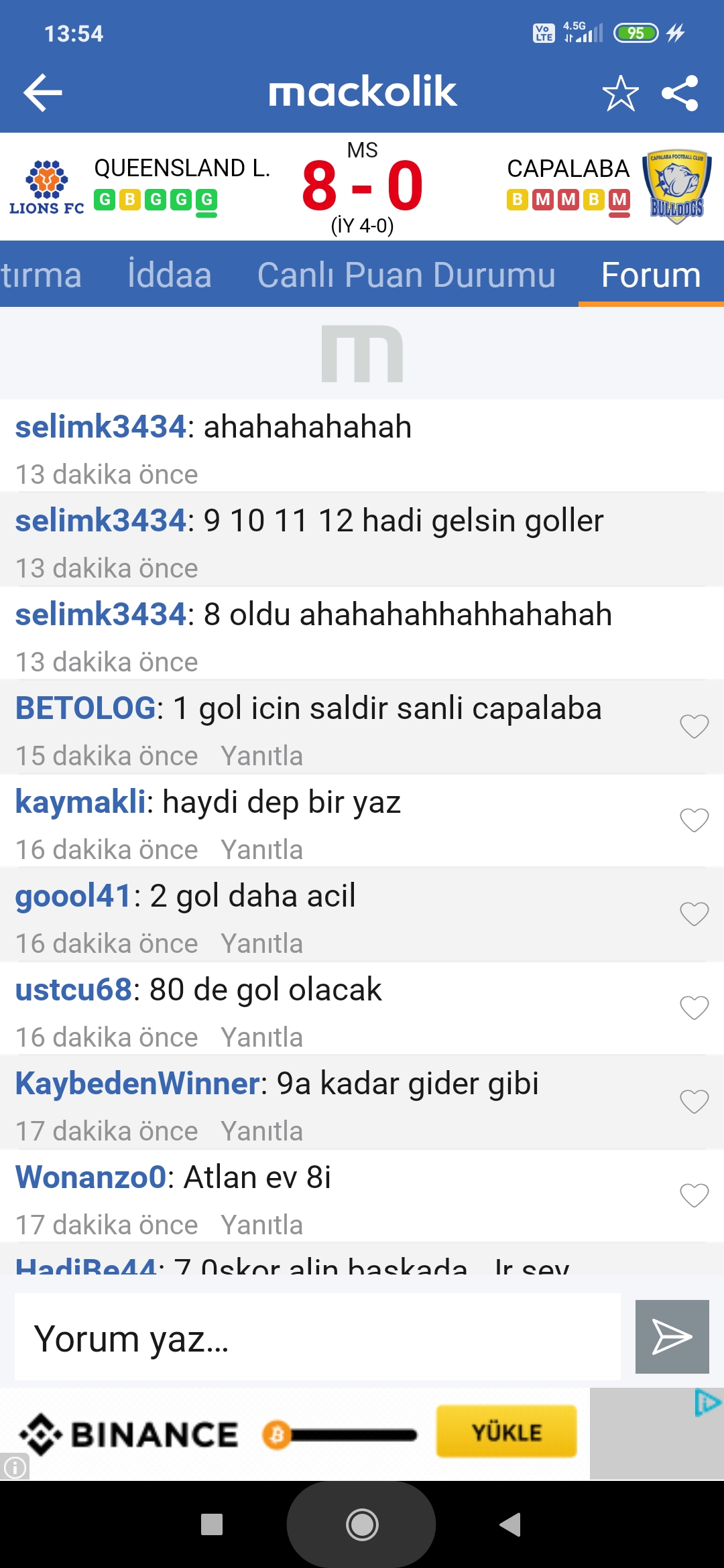The width and height of the screenshot is (724, 1568).
Task: Share this match
Action: pos(680,92)
